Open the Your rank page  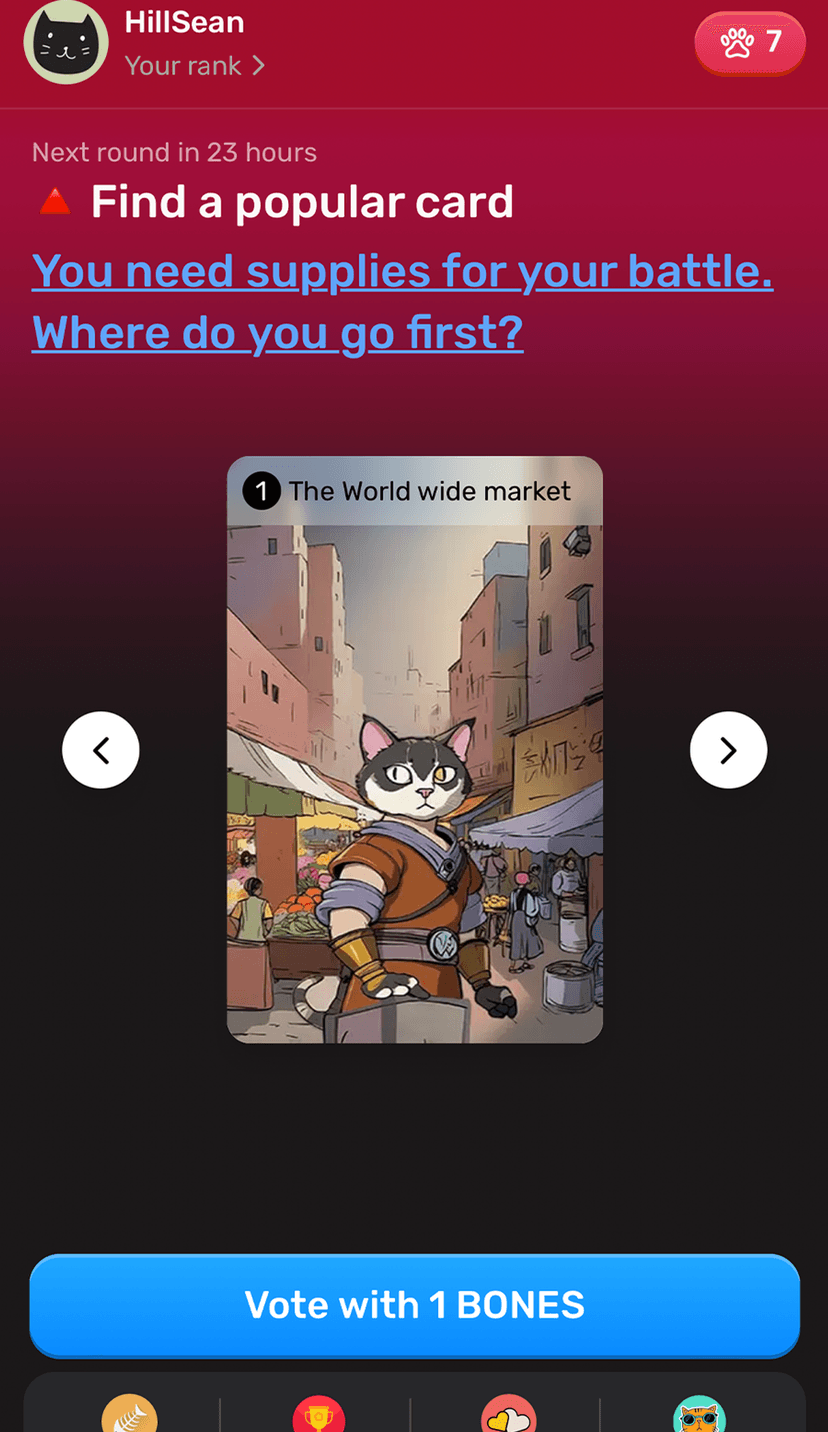coord(194,66)
